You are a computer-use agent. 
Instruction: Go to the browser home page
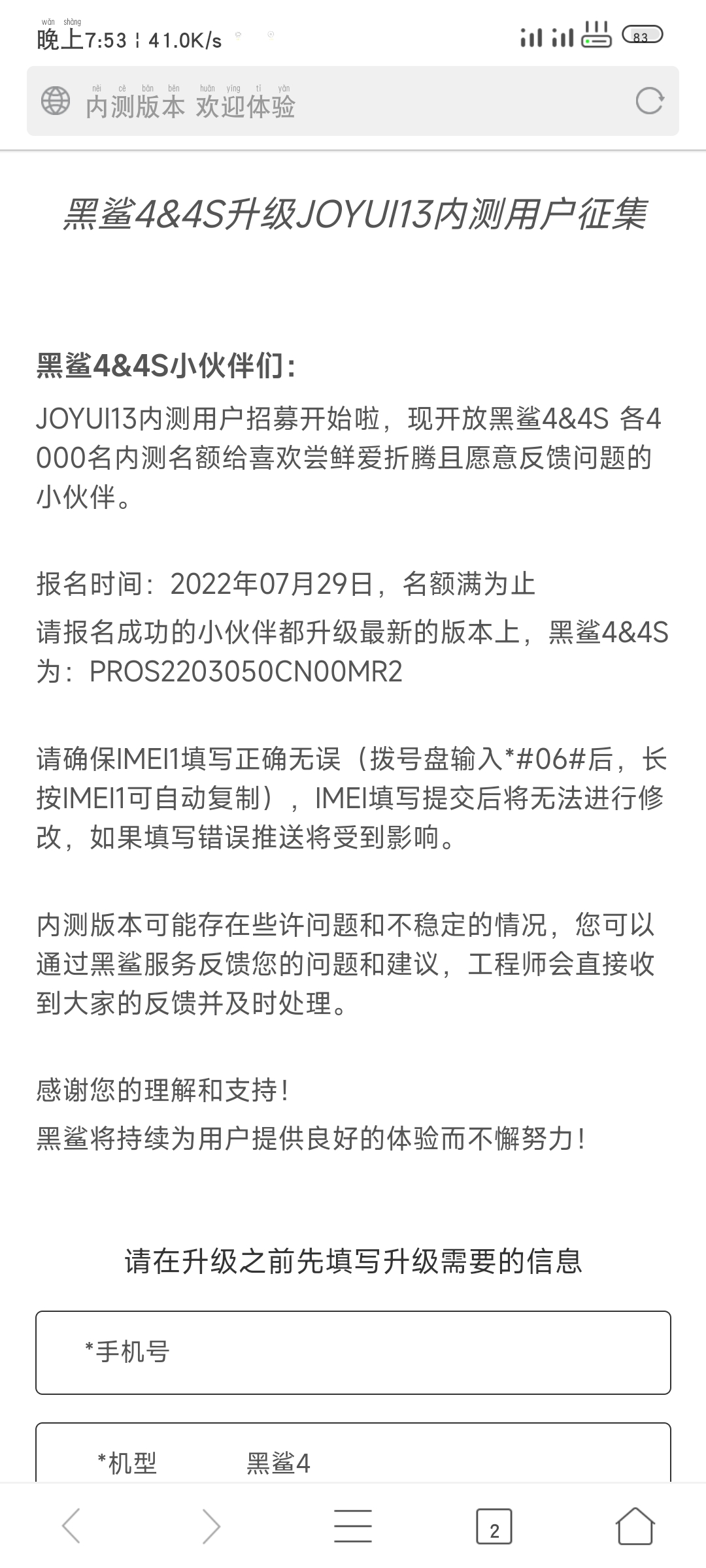tap(635, 1526)
